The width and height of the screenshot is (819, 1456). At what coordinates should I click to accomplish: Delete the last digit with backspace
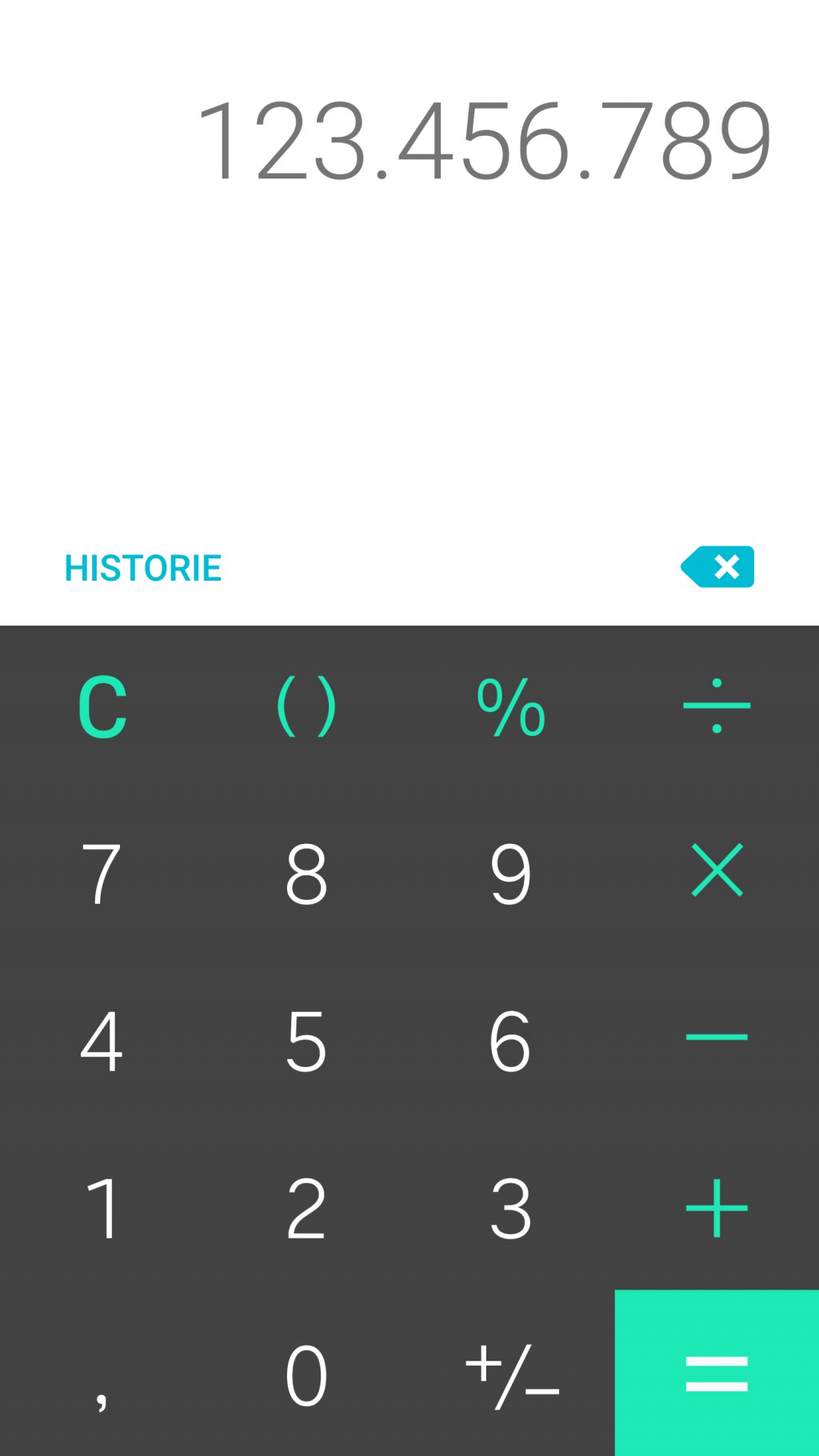(x=717, y=566)
